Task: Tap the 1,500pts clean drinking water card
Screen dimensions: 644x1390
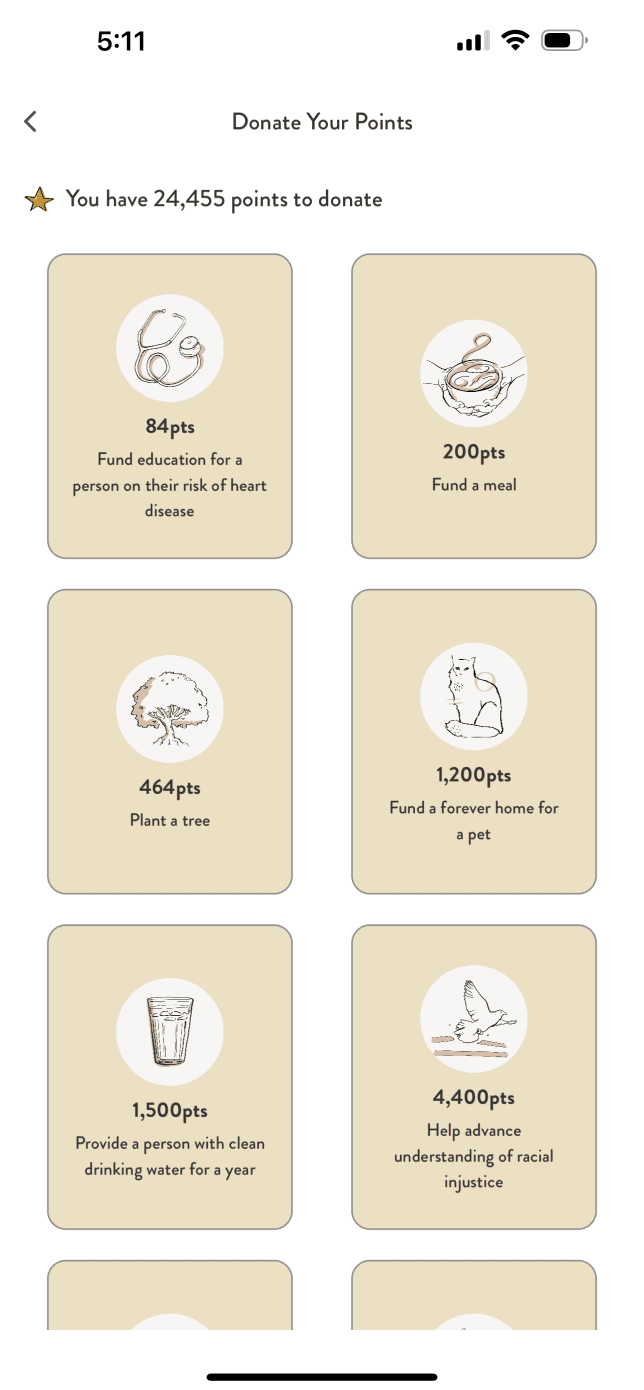Action: (170, 1077)
